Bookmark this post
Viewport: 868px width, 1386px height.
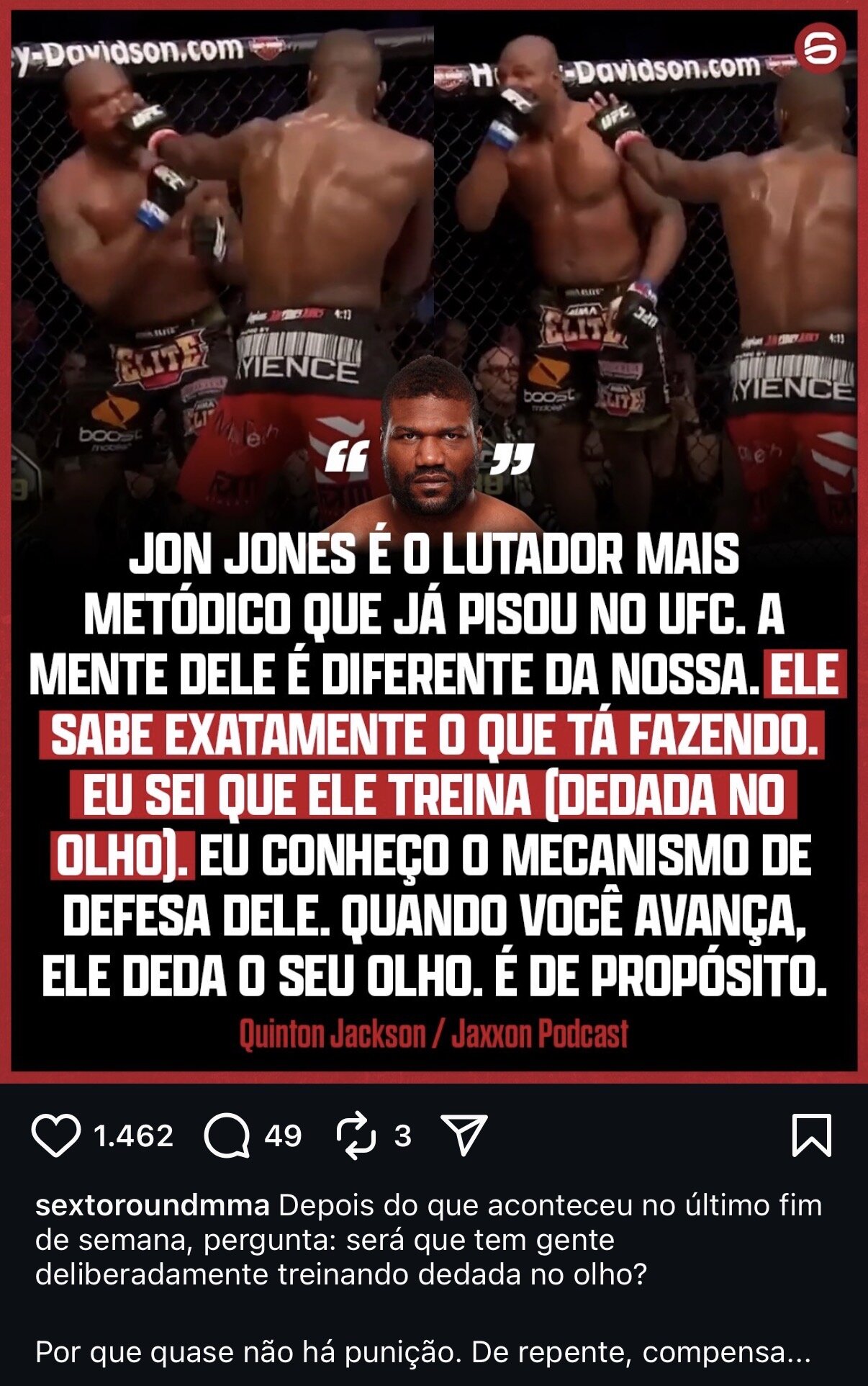[812, 1135]
